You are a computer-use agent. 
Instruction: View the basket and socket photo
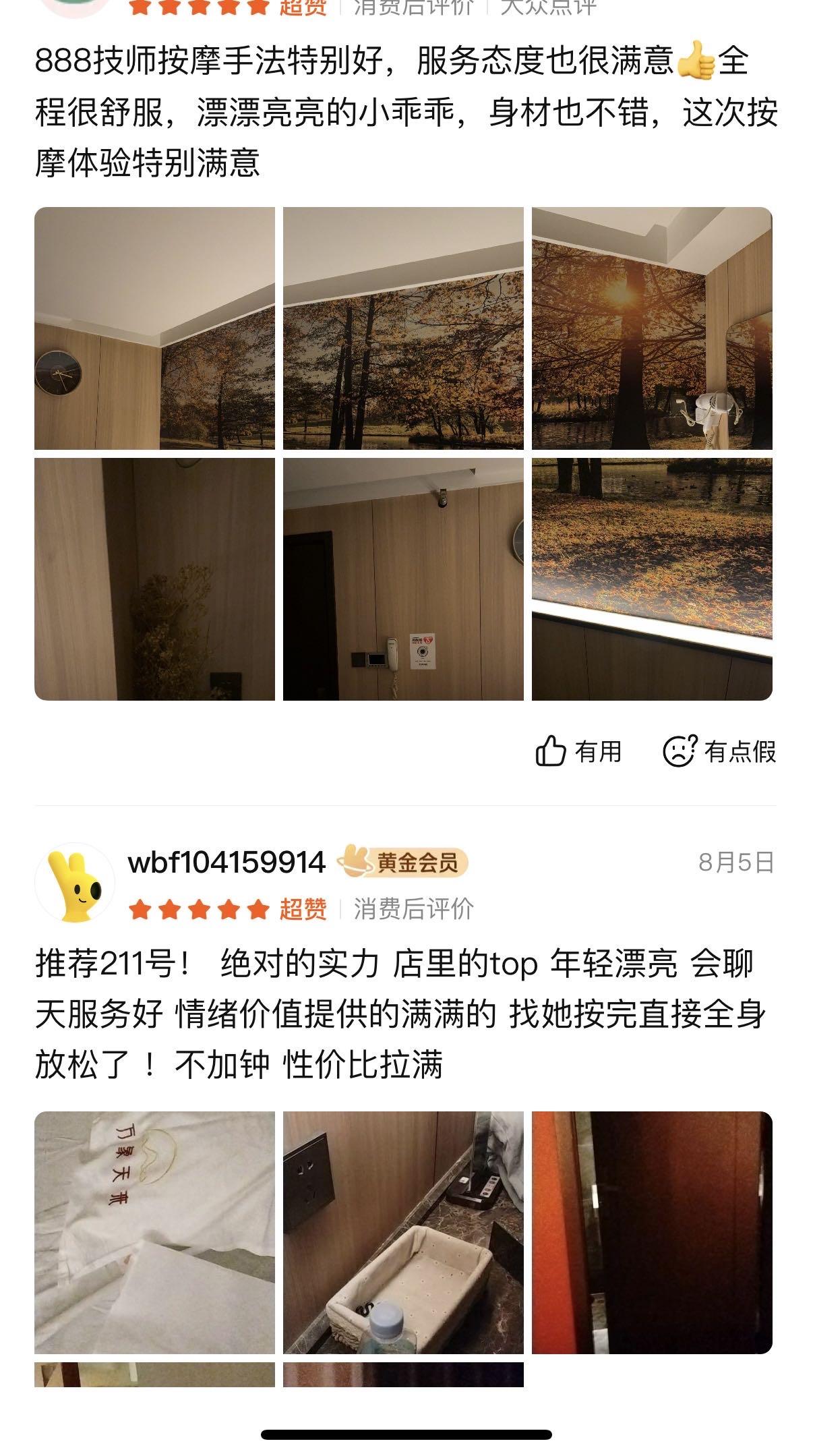tap(403, 1232)
